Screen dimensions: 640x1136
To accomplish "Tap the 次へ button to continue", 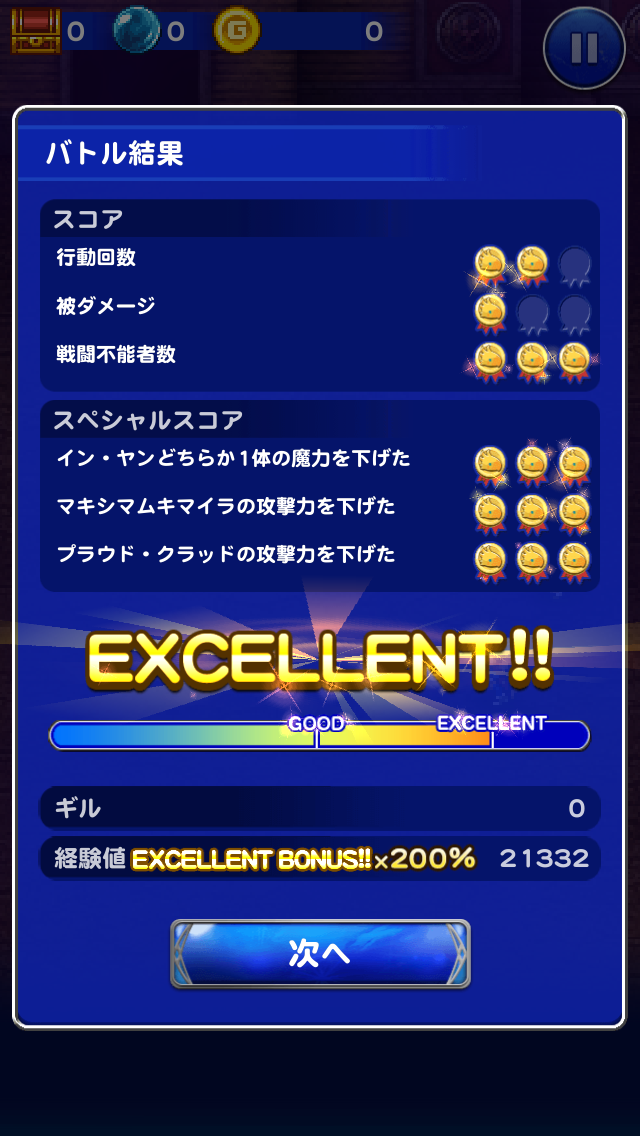I will click(x=320, y=953).
